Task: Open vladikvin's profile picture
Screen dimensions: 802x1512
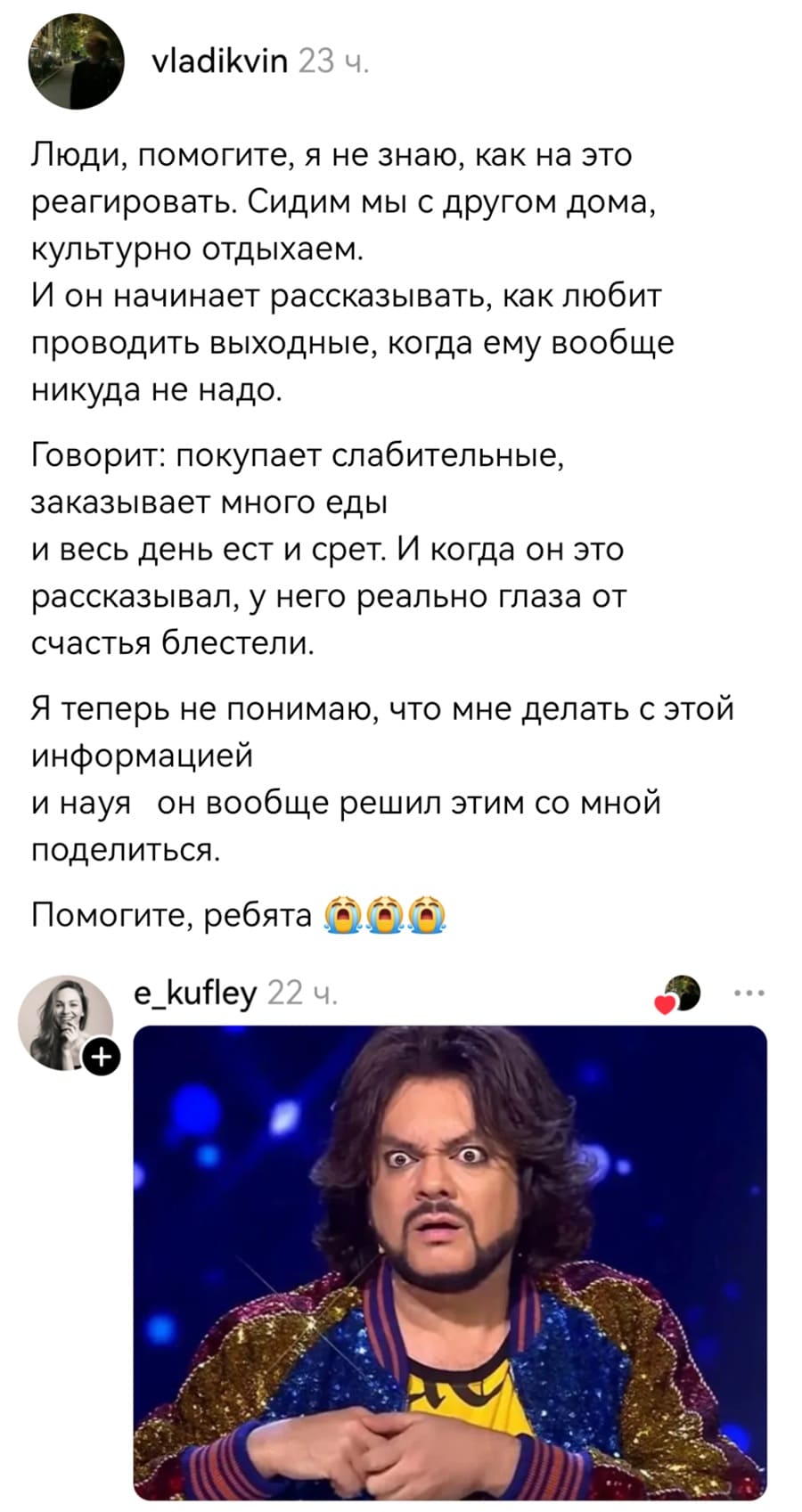Action: pos(76,60)
